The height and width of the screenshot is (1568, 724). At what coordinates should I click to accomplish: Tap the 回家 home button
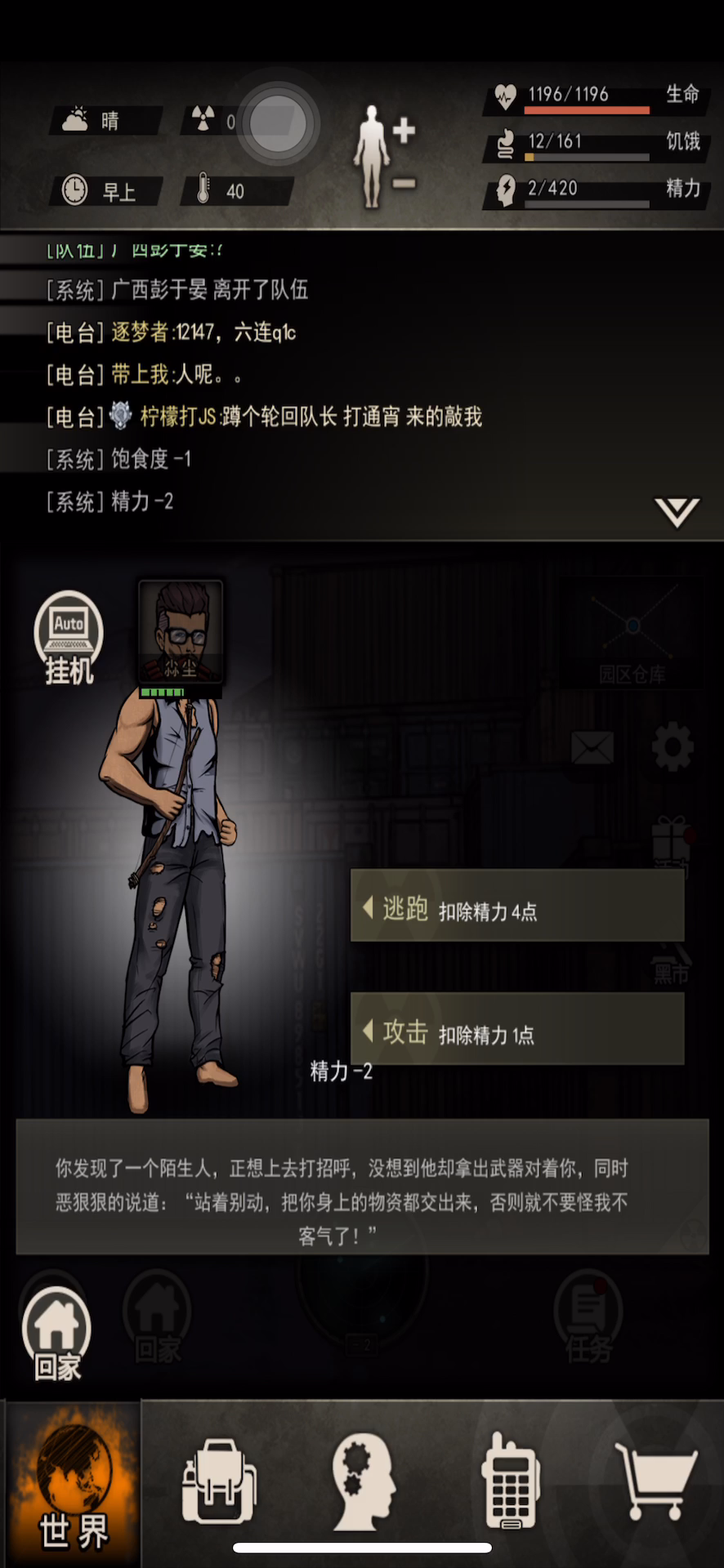[x=56, y=1334]
